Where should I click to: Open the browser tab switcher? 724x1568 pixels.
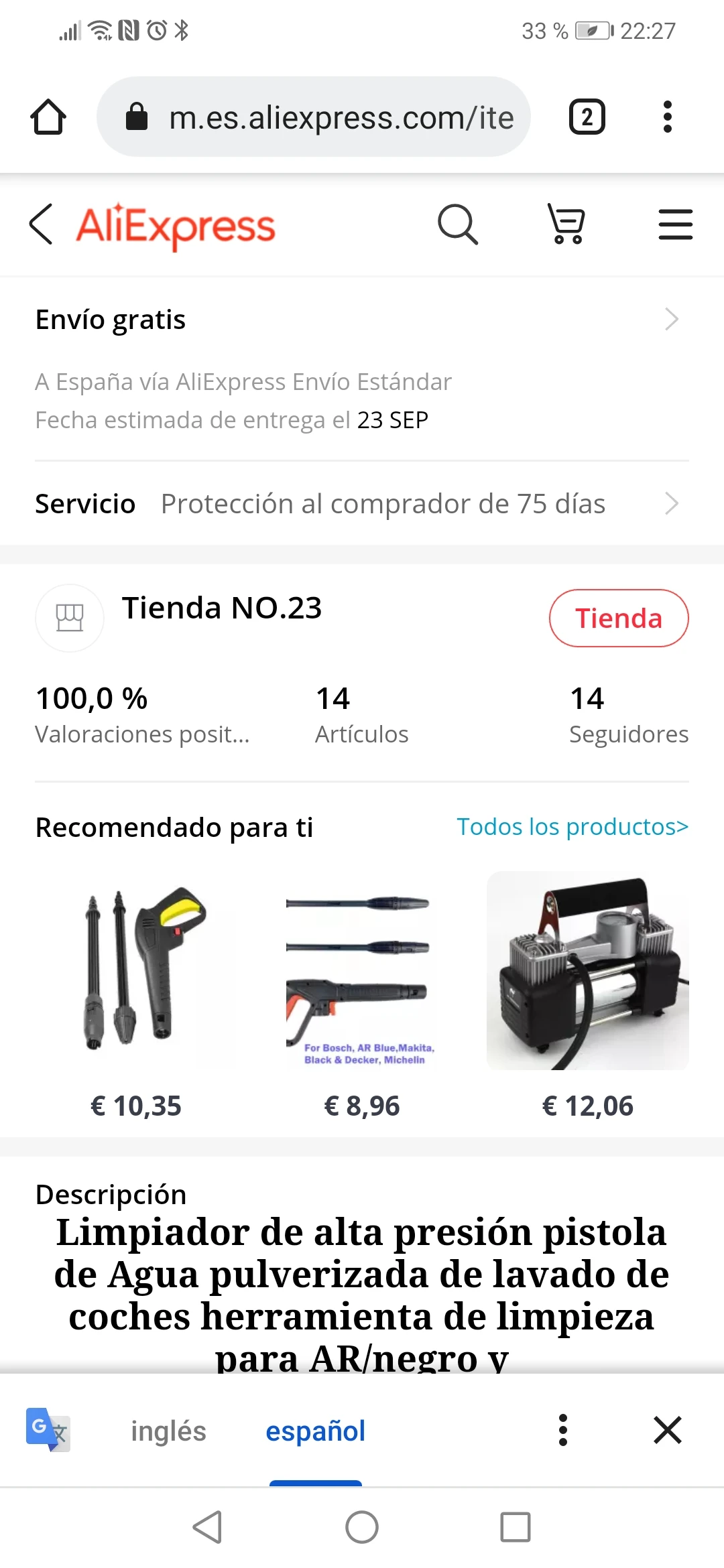coord(587,117)
